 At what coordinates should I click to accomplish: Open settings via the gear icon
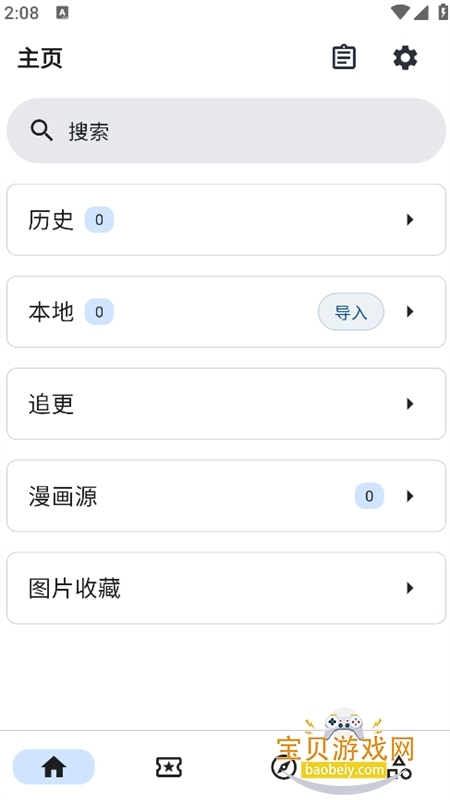point(405,58)
